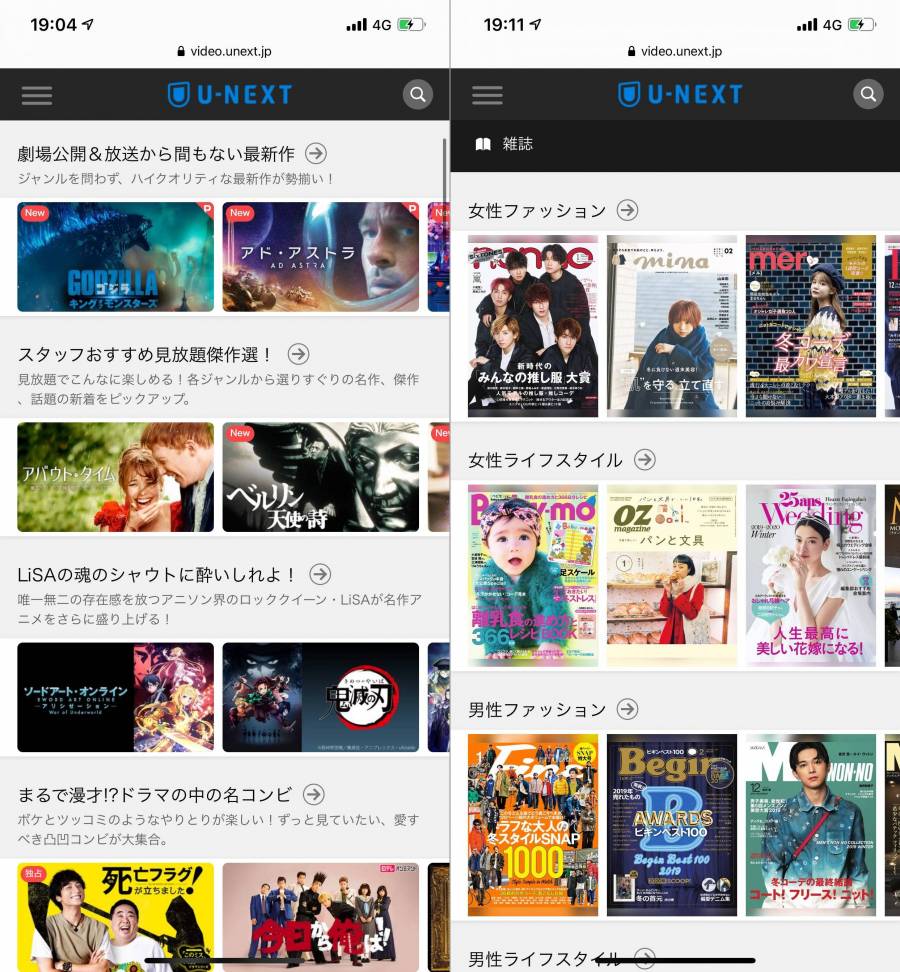Select the 鬼滅の刃 anime tile

pos(320,697)
